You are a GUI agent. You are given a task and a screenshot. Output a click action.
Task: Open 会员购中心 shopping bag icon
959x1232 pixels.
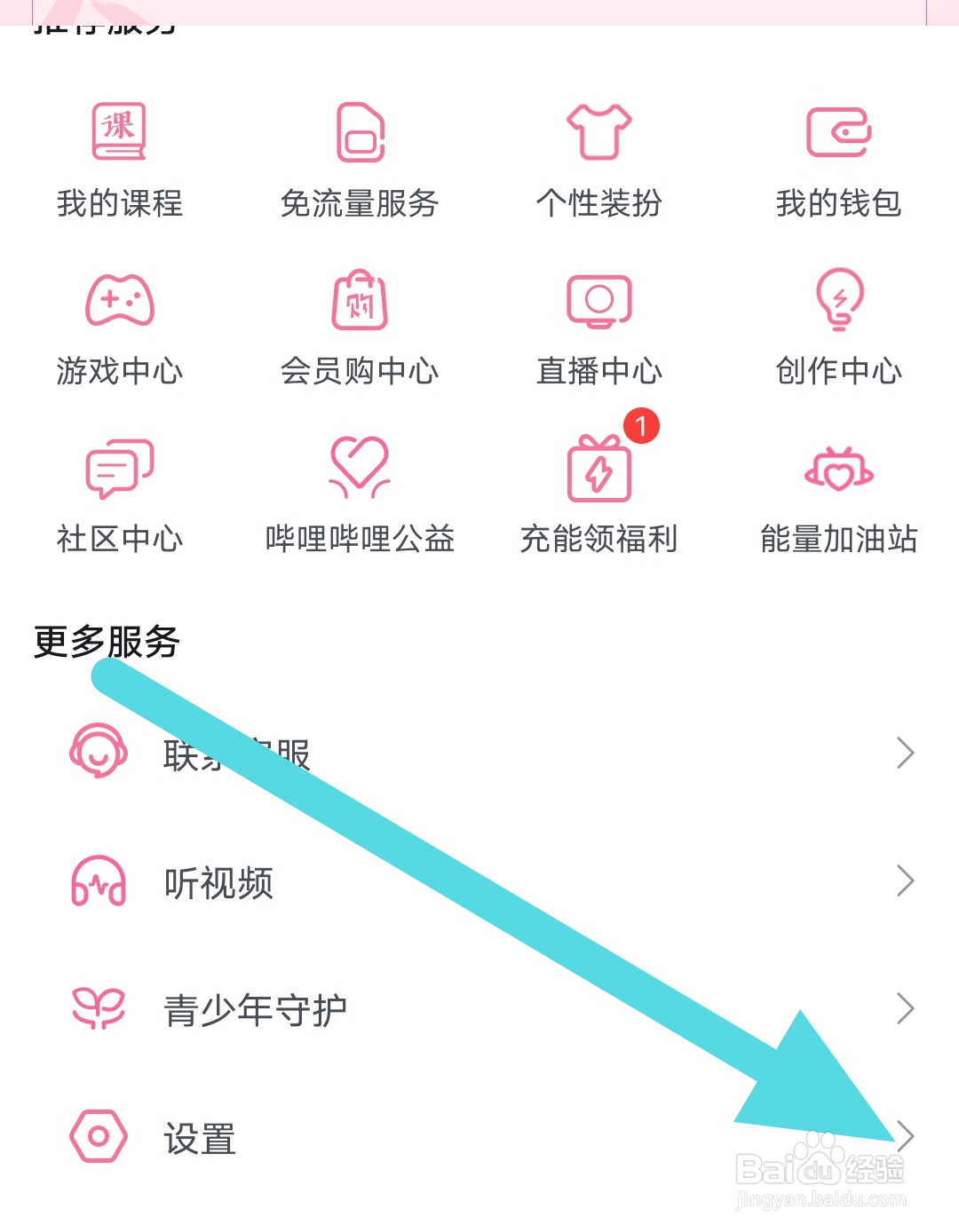point(359,300)
